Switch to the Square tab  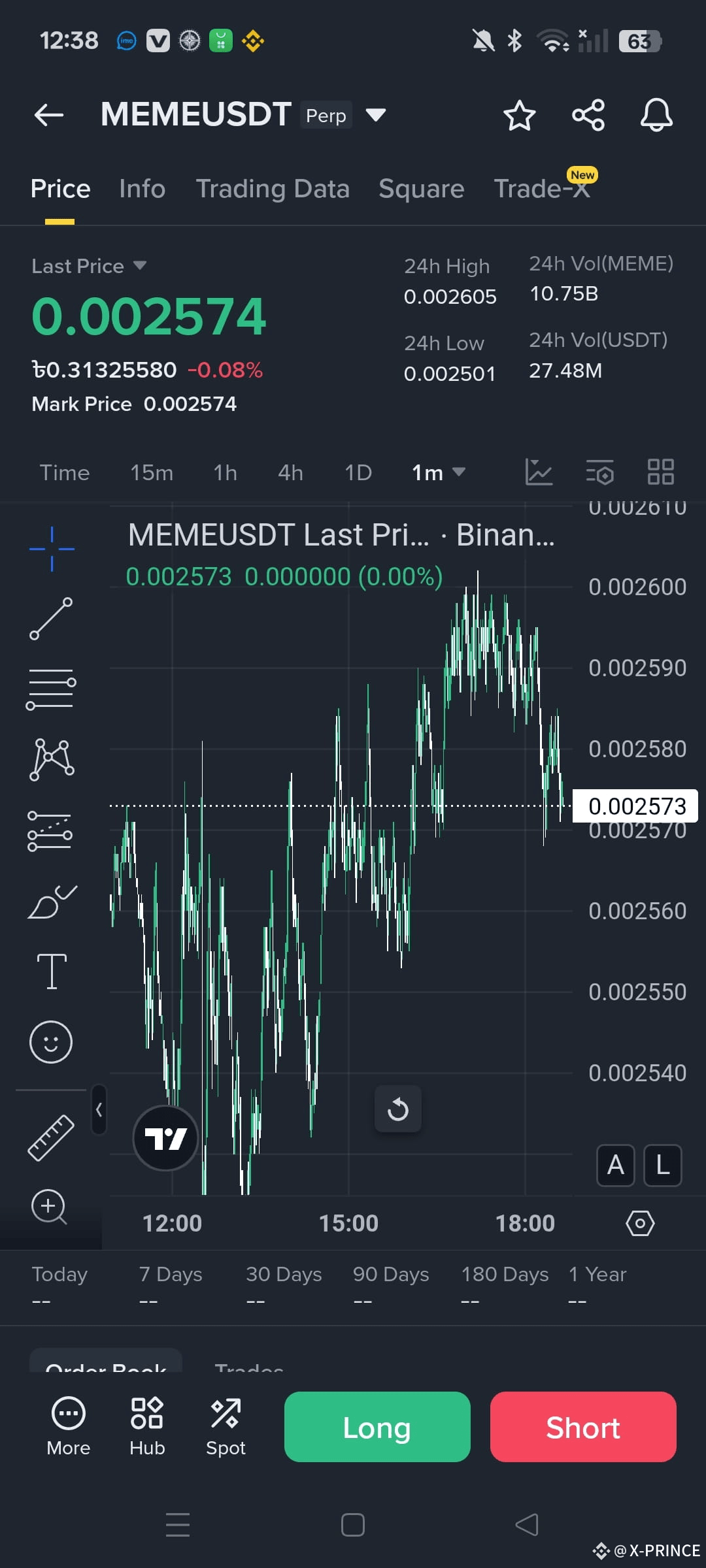pyautogui.click(x=421, y=189)
